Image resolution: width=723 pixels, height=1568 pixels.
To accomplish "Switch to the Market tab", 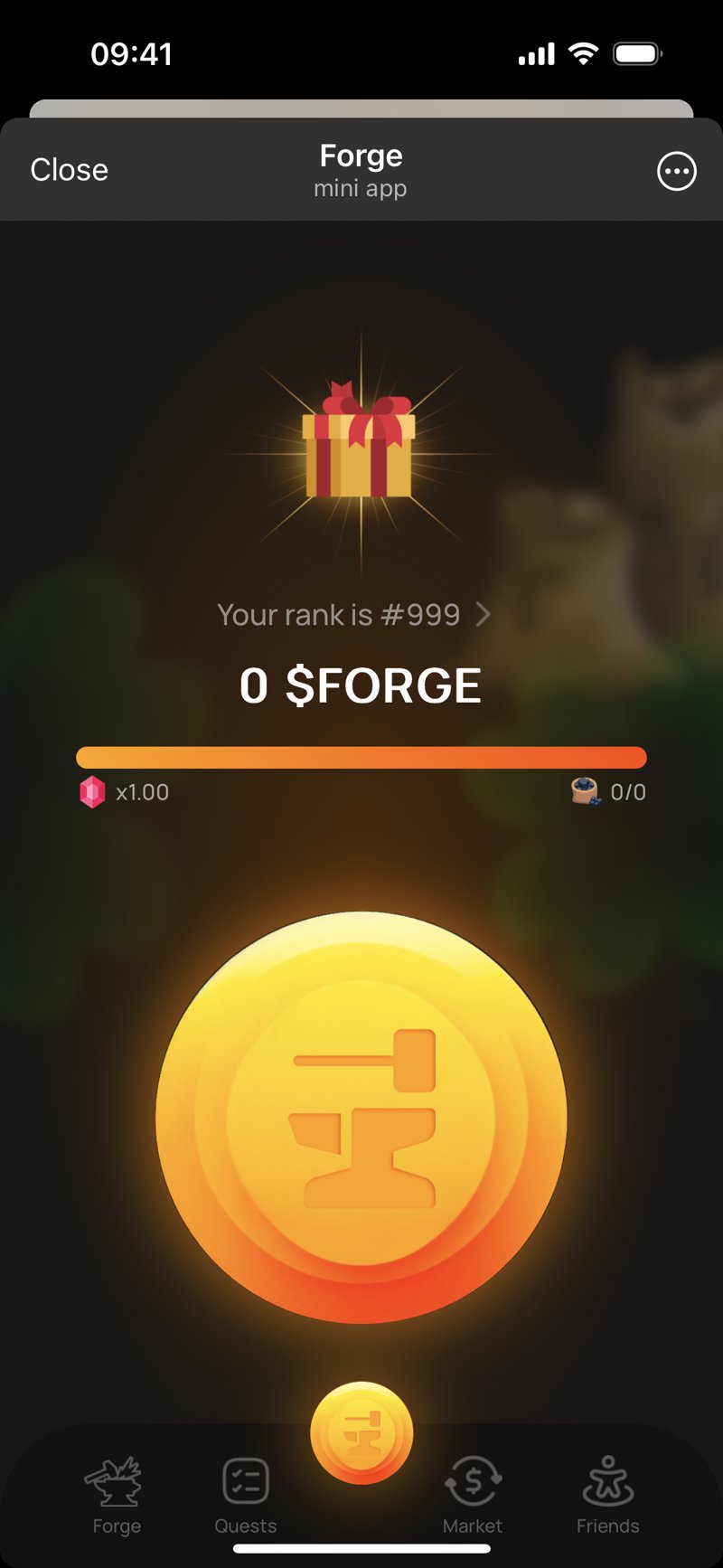I will tap(472, 1497).
